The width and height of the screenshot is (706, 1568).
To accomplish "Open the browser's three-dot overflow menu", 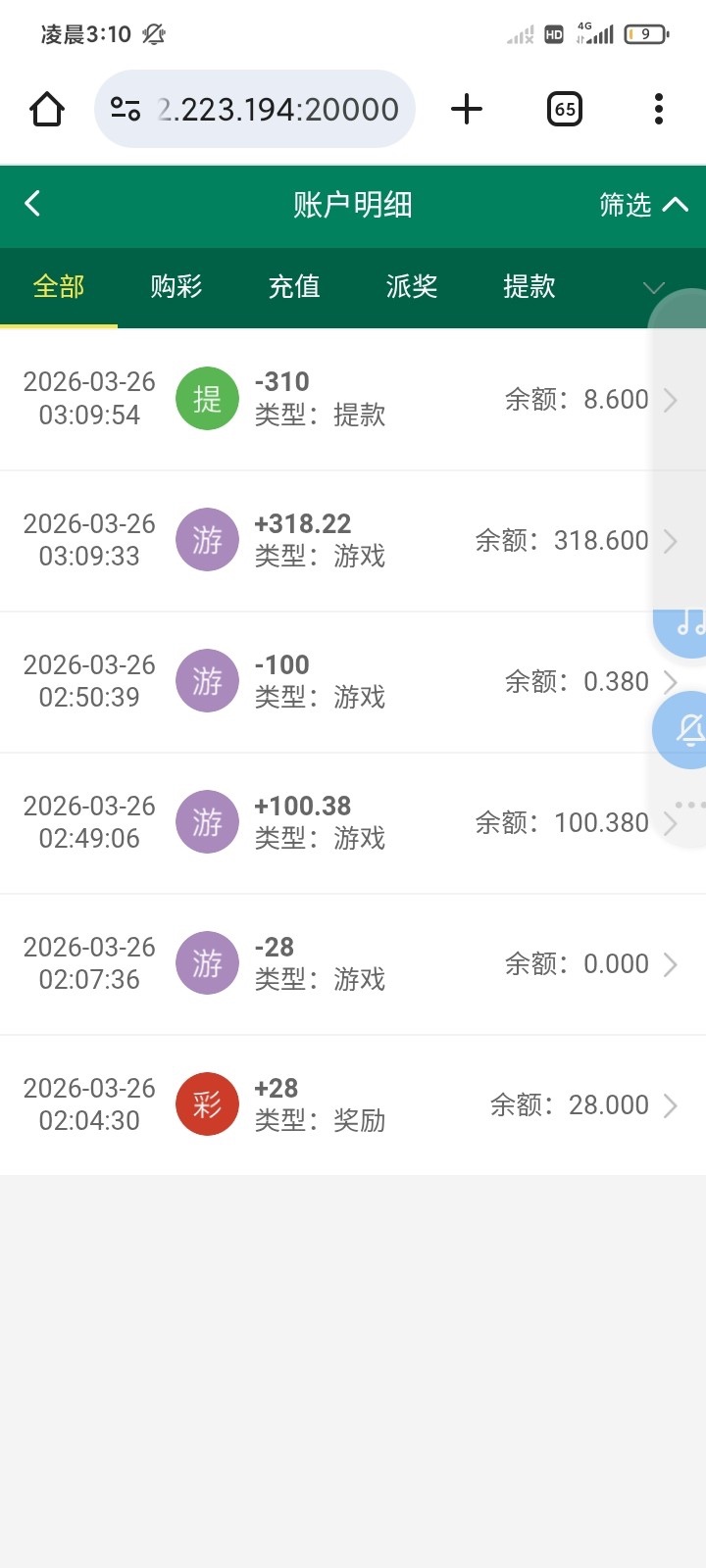I will 657,109.
